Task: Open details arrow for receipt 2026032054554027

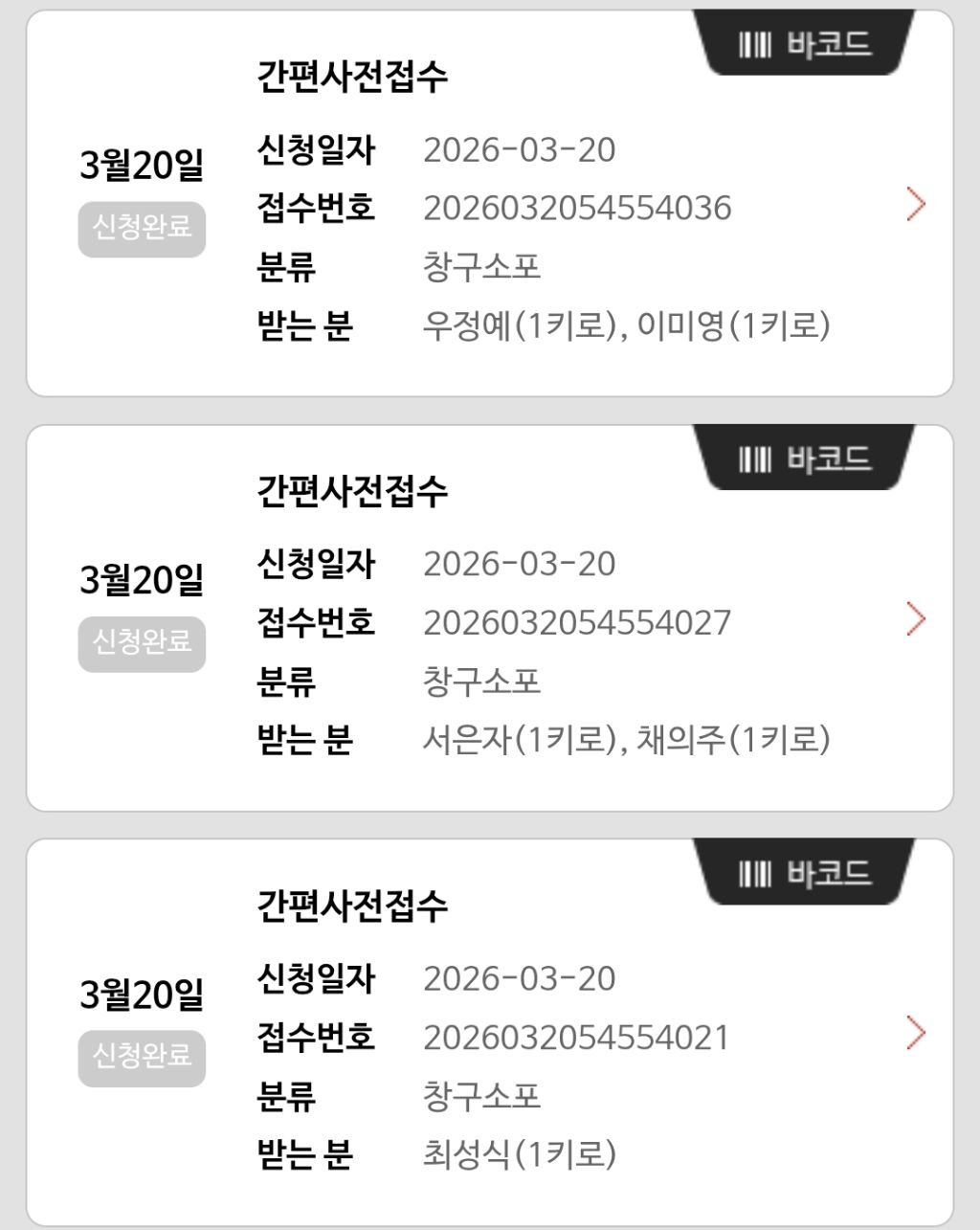Action: pyautogui.click(x=916, y=619)
